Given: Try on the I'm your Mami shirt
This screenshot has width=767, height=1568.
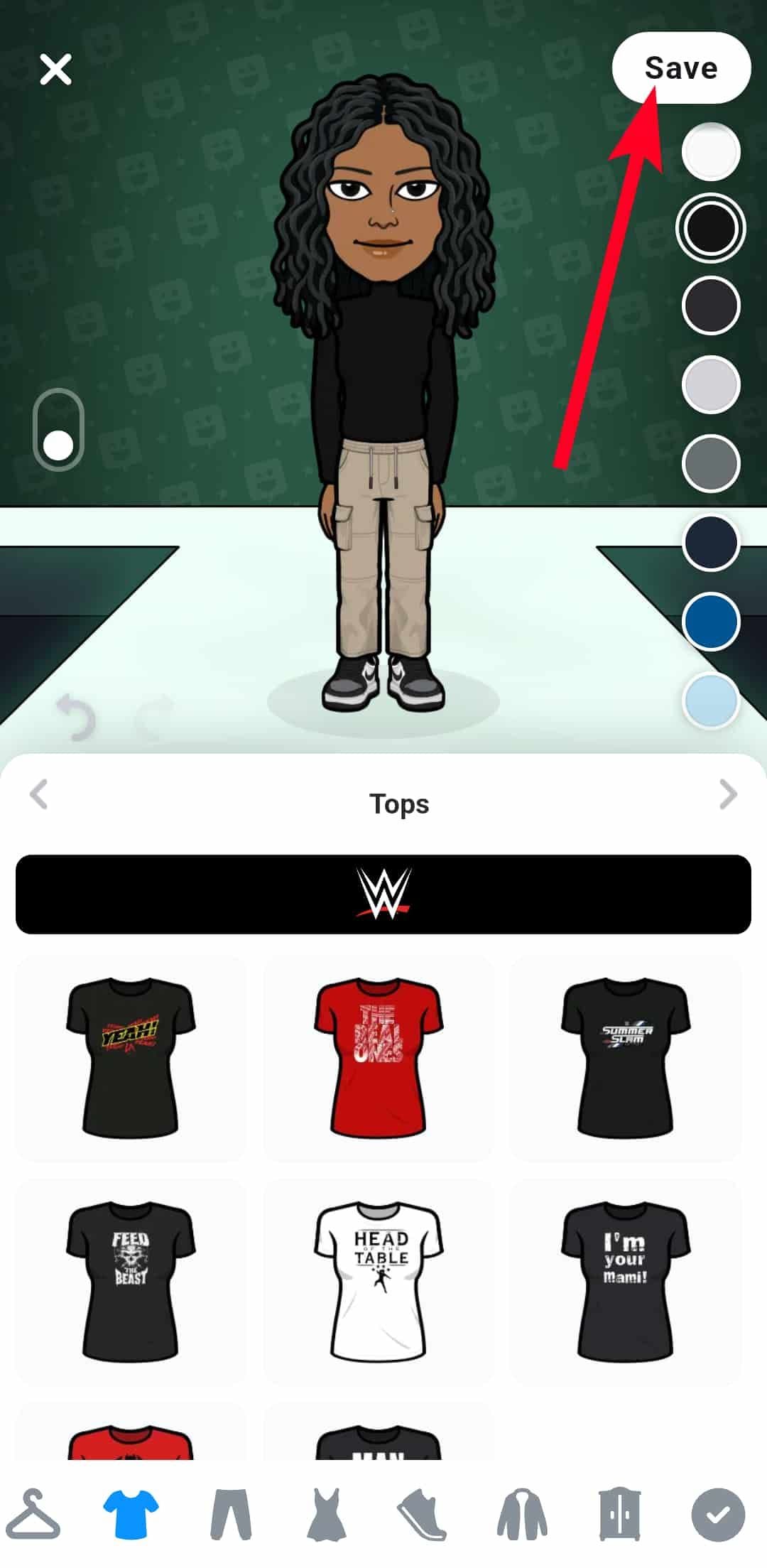Looking at the screenshot, I should click(x=625, y=1280).
